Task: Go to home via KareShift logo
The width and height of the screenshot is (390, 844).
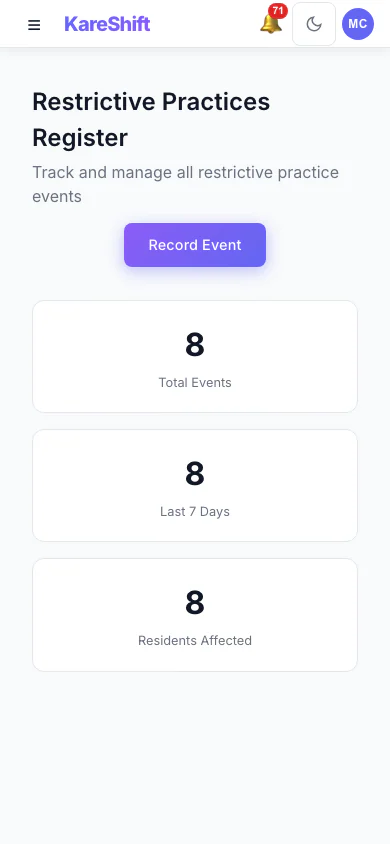Action: coord(107,24)
